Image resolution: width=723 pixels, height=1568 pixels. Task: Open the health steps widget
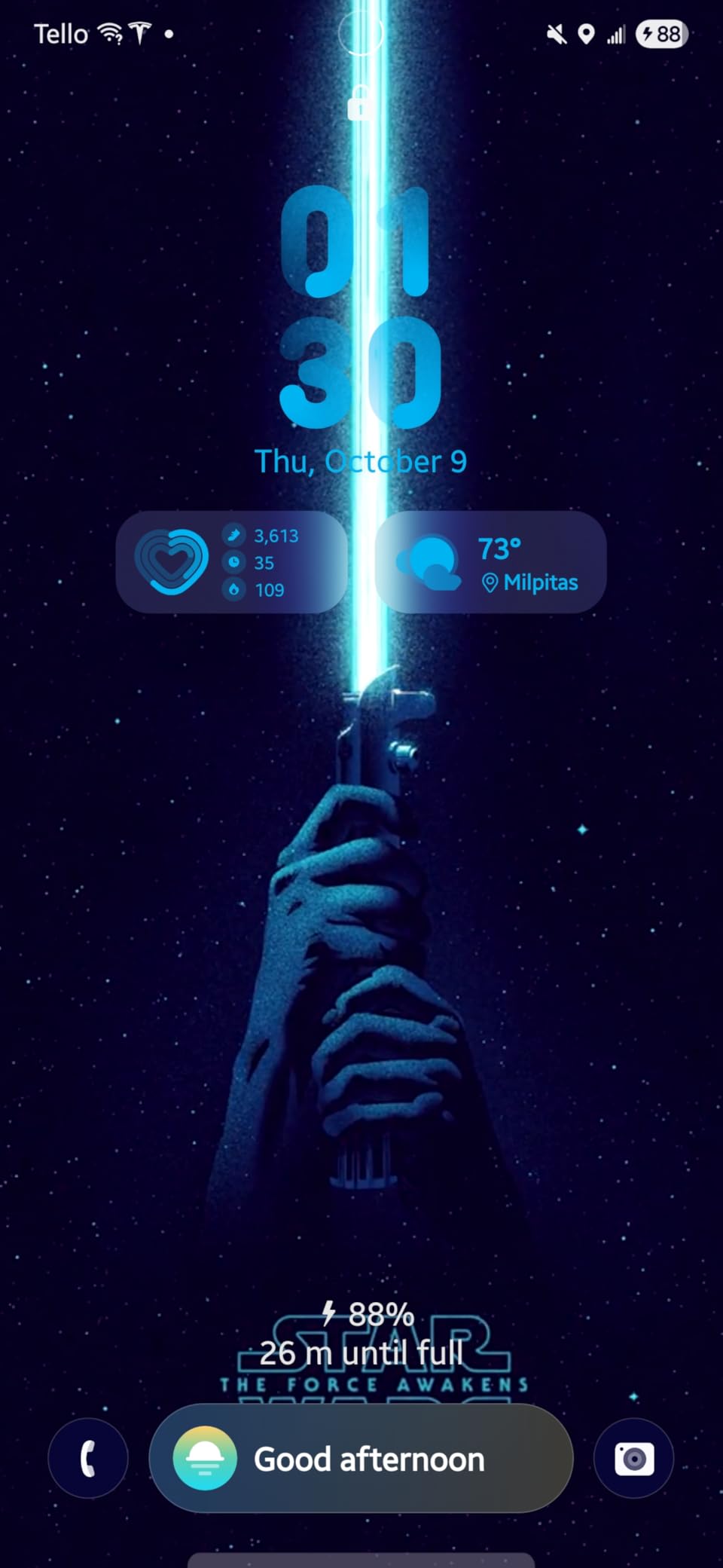[x=232, y=562]
